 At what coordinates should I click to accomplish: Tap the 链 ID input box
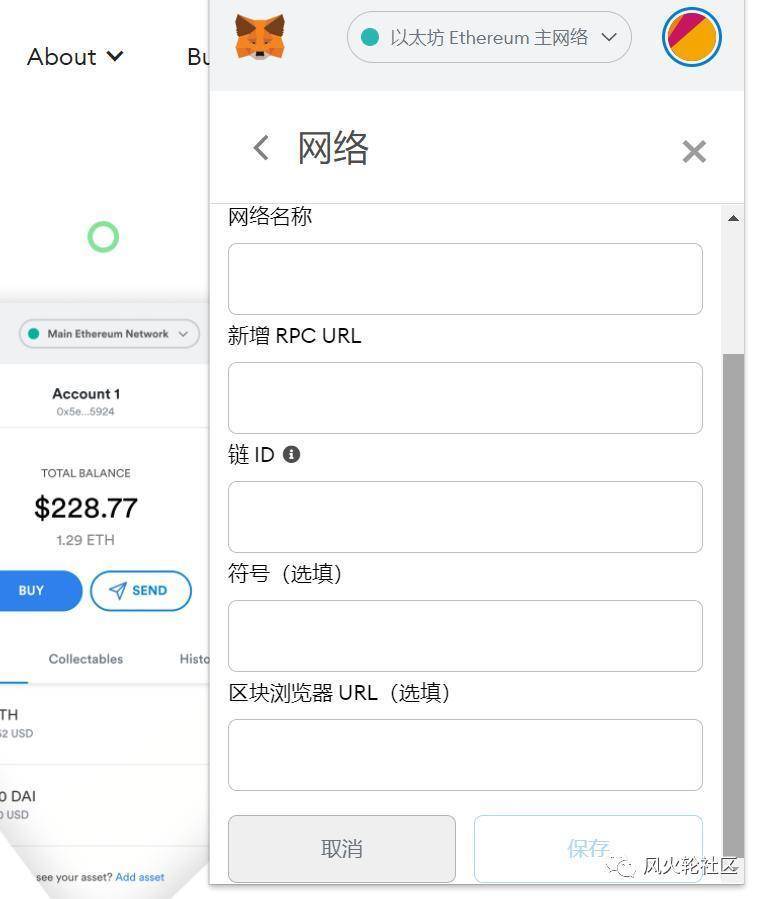point(465,517)
